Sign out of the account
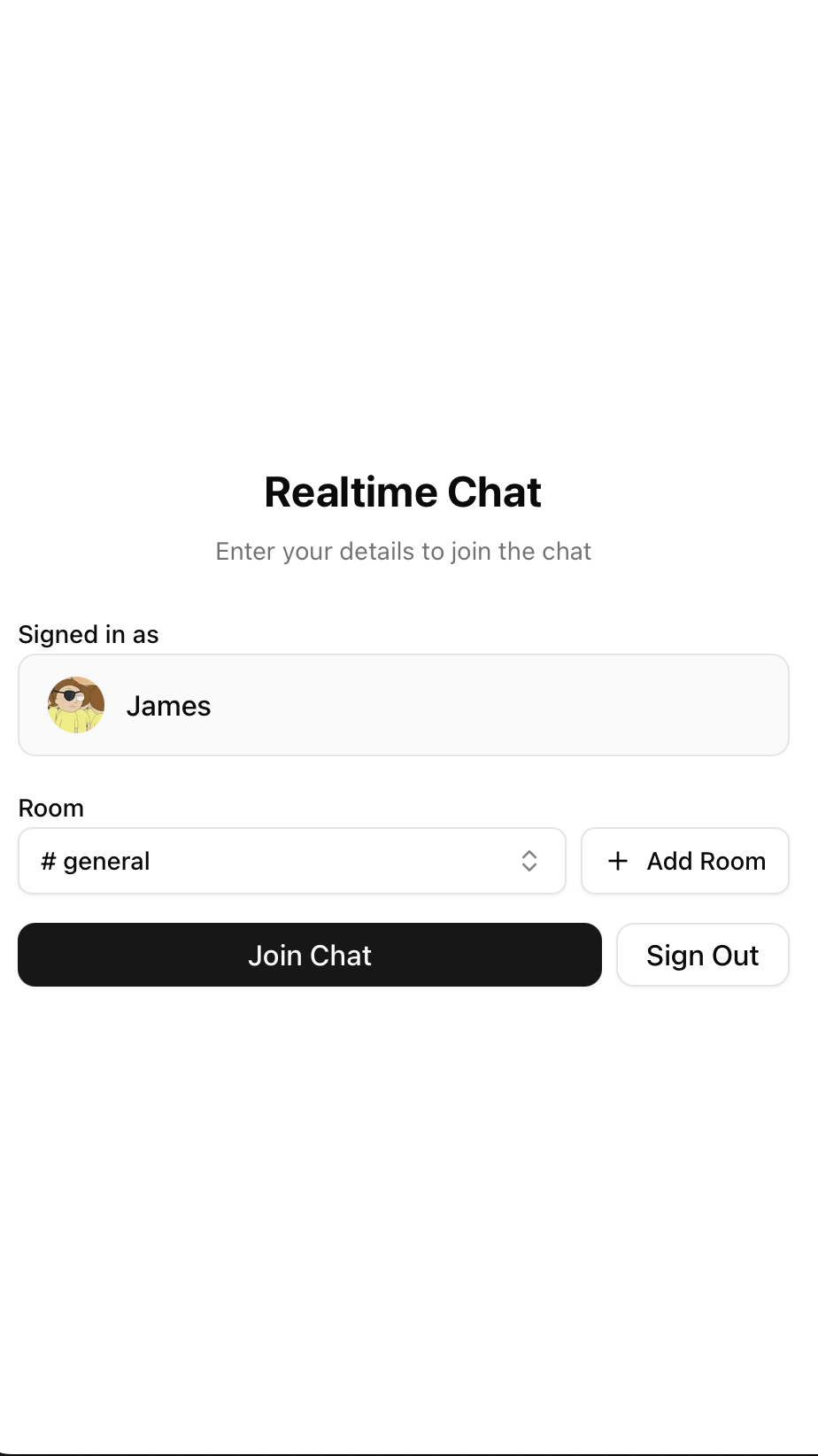The width and height of the screenshot is (818, 1456). [702, 955]
